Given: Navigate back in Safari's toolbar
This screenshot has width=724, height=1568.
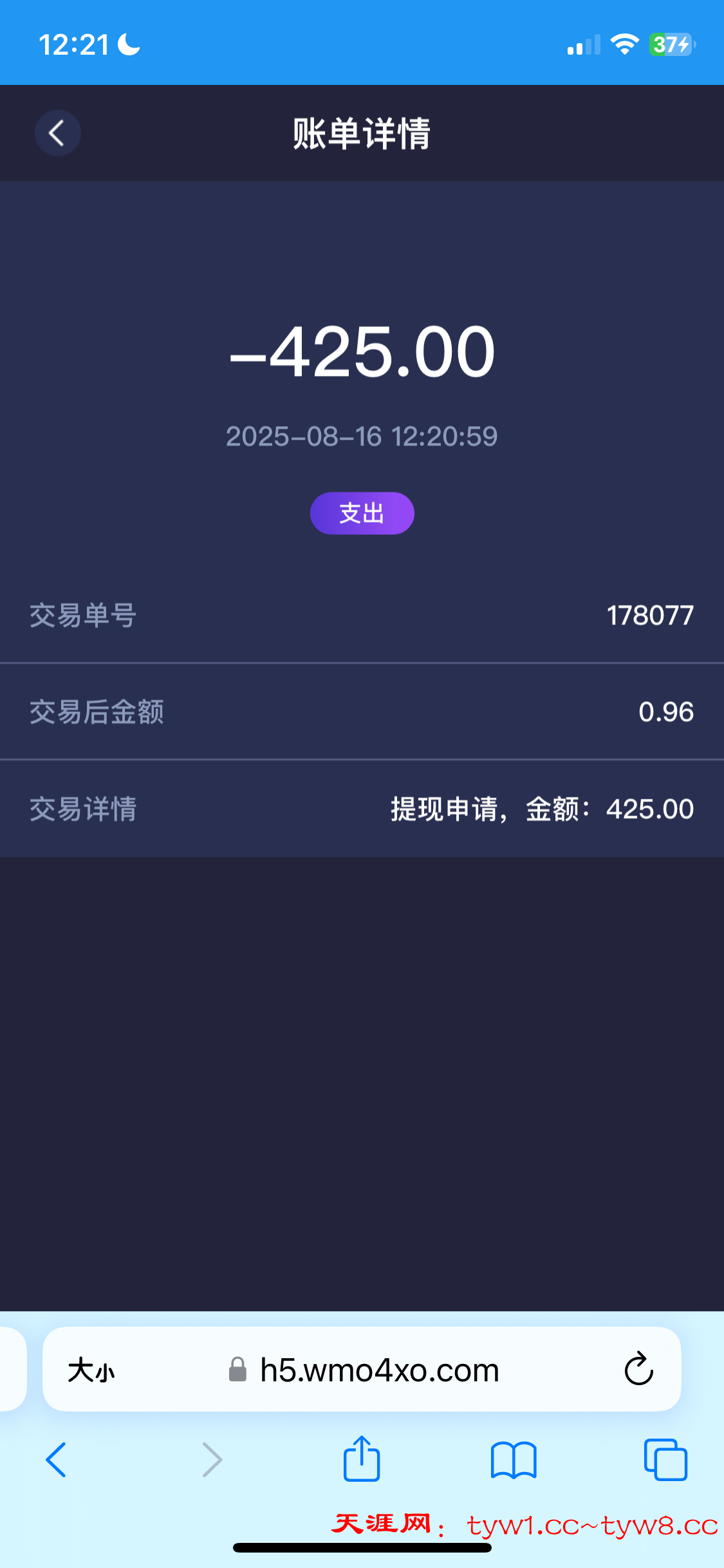Looking at the screenshot, I should 56,1460.
